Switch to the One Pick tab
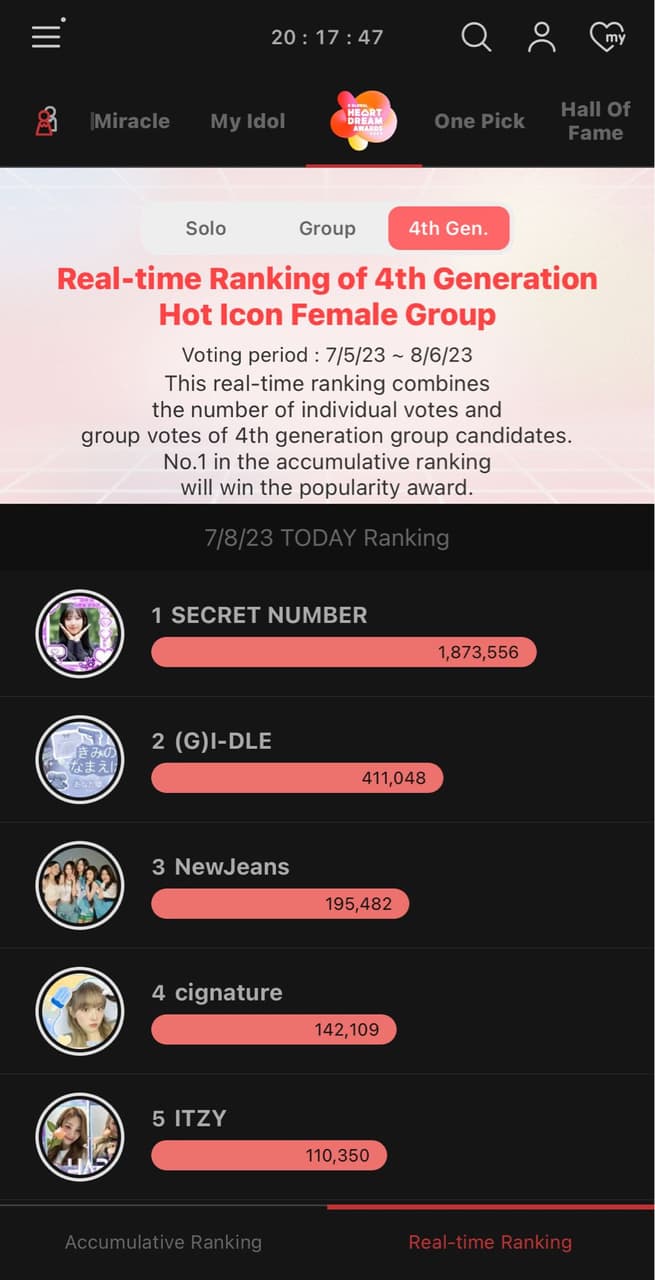655x1280 pixels. click(x=479, y=121)
